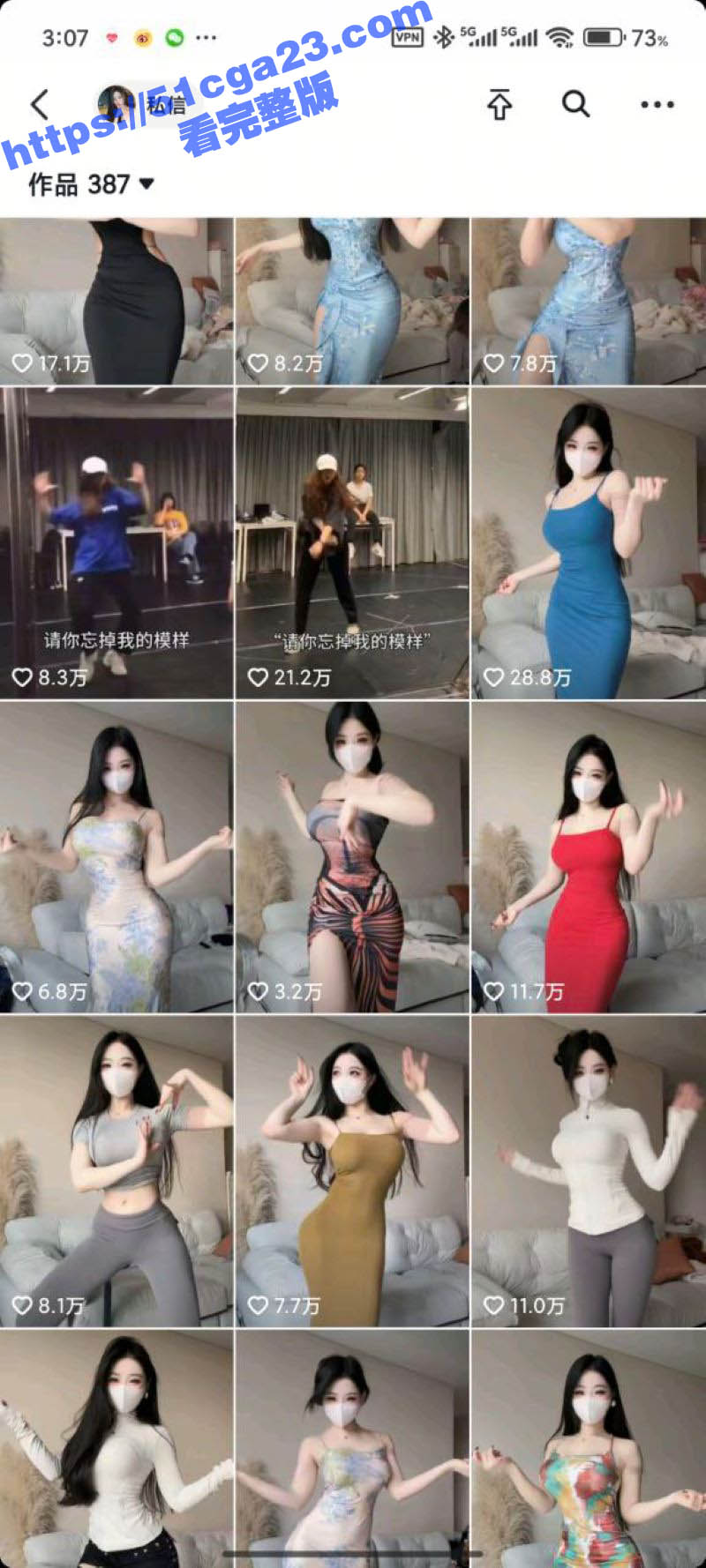The image size is (706, 1568).
Task: Open the video showing 7.8万 likes
Action: point(589,301)
